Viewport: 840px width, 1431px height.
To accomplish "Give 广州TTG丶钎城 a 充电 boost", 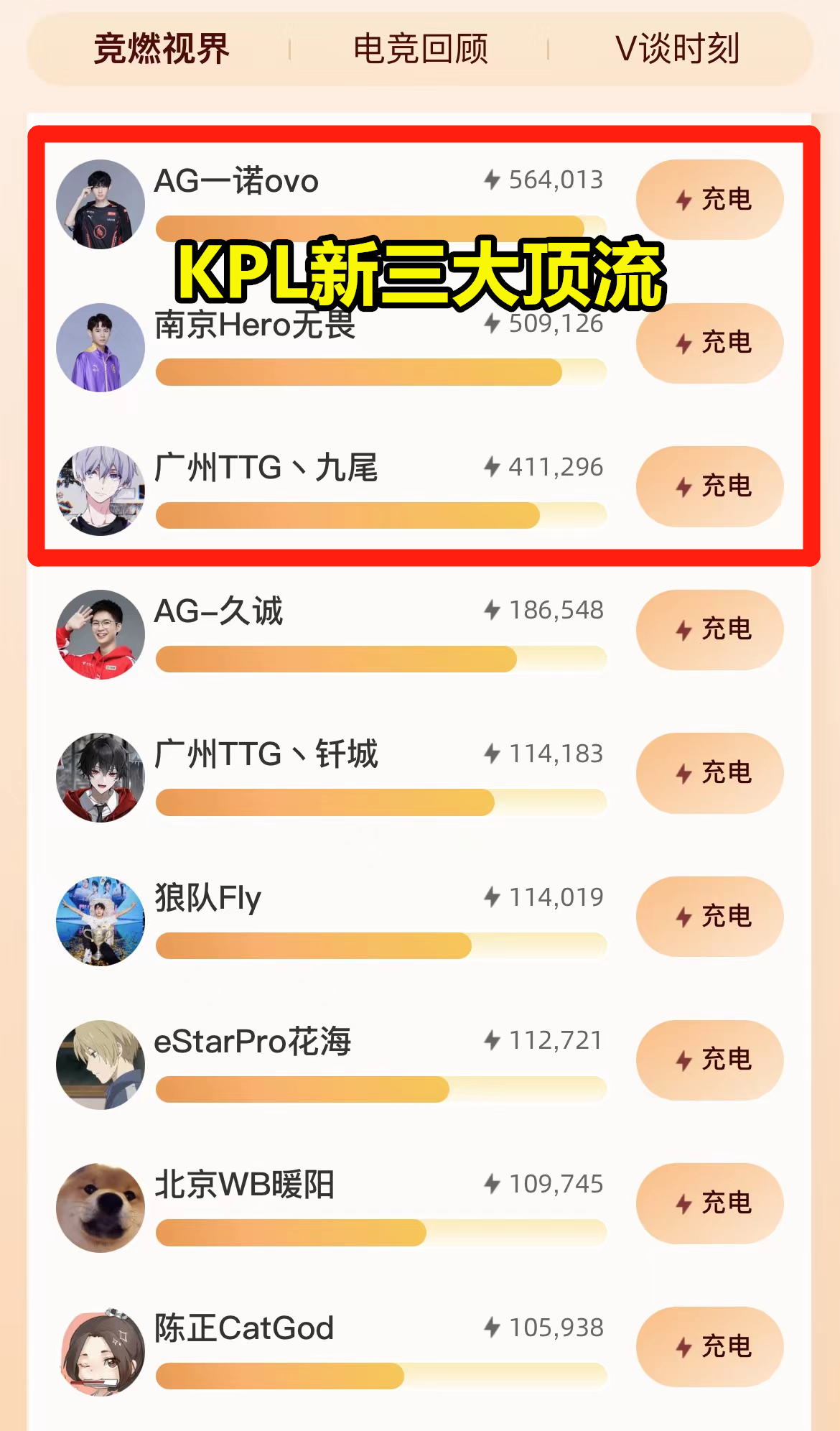I will click(709, 773).
